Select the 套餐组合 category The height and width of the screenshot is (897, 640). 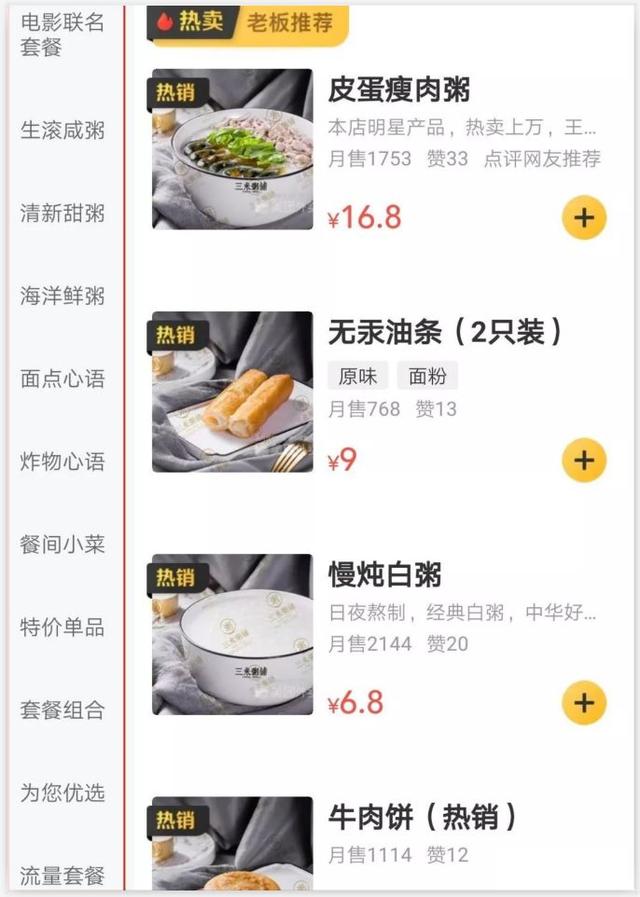[x=62, y=711]
